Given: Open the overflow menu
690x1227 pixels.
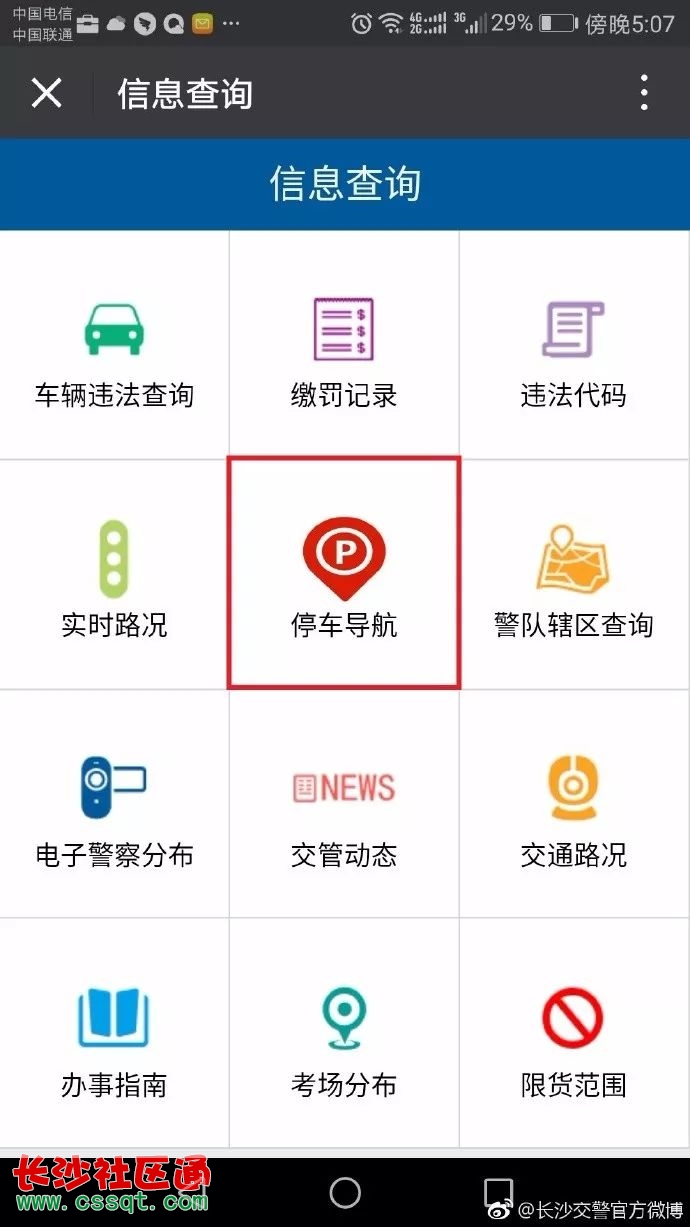Looking at the screenshot, I should 644,93.
